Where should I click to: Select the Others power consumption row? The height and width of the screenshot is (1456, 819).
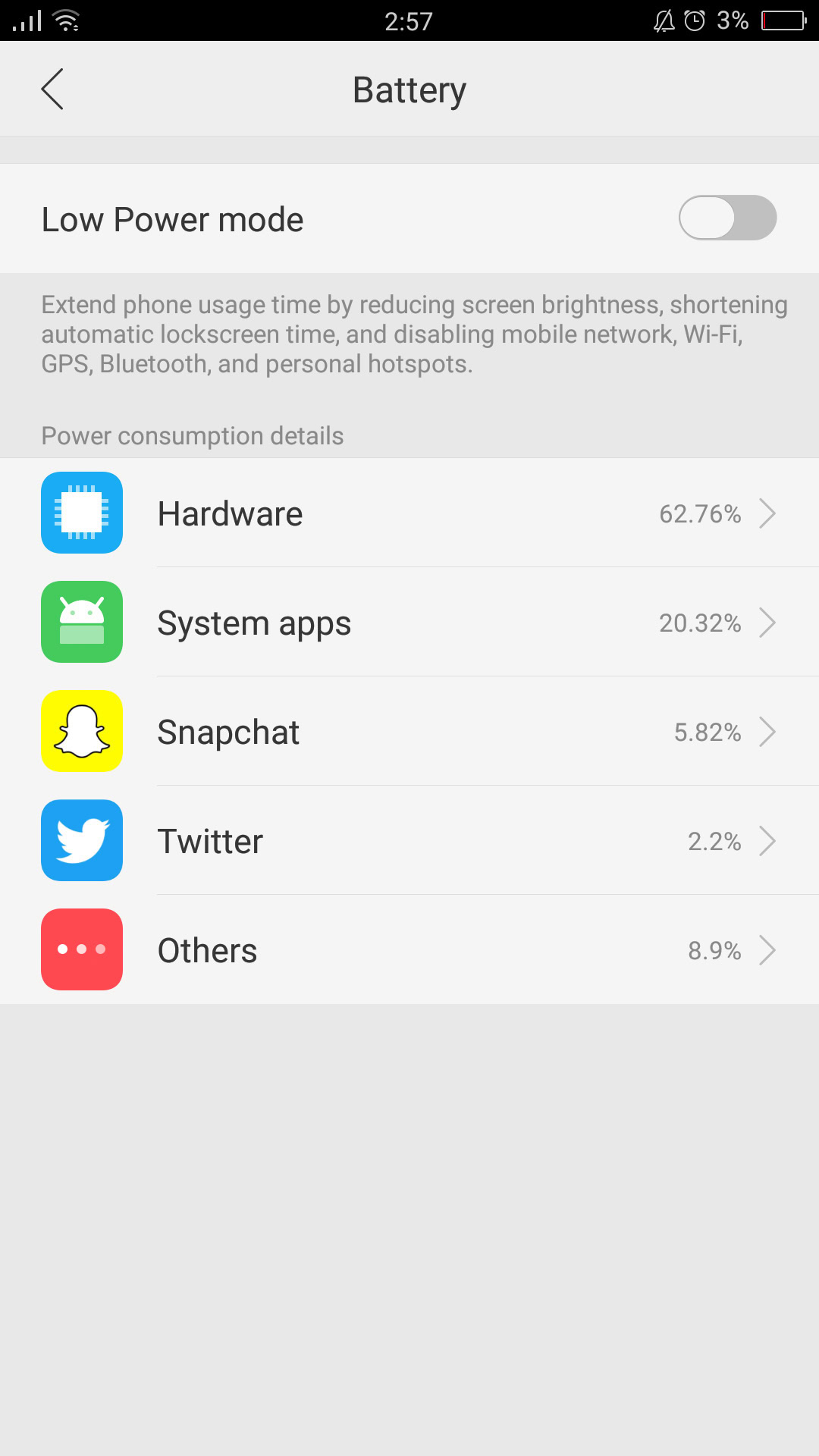(x=409, y=950)
